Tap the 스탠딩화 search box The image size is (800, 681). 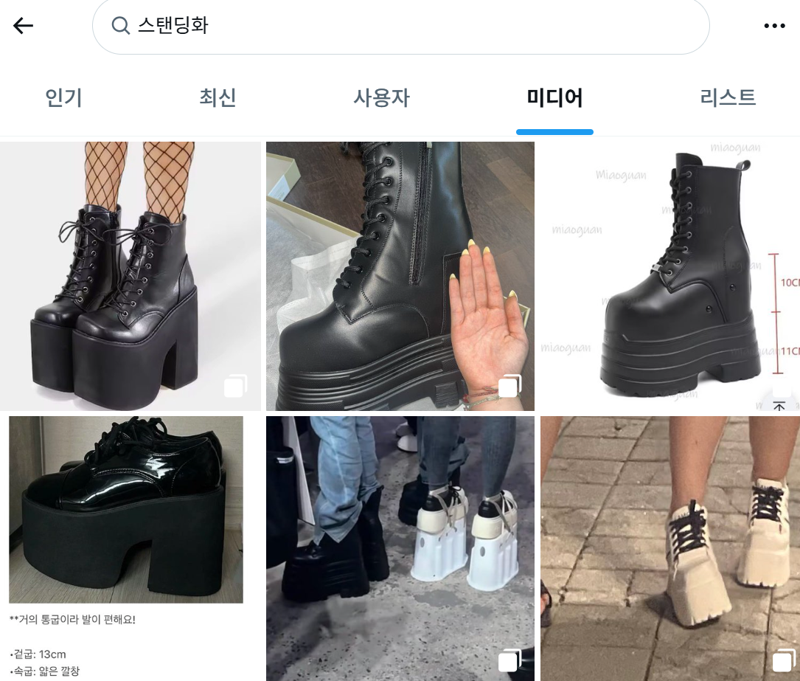(x=400, y=26)
